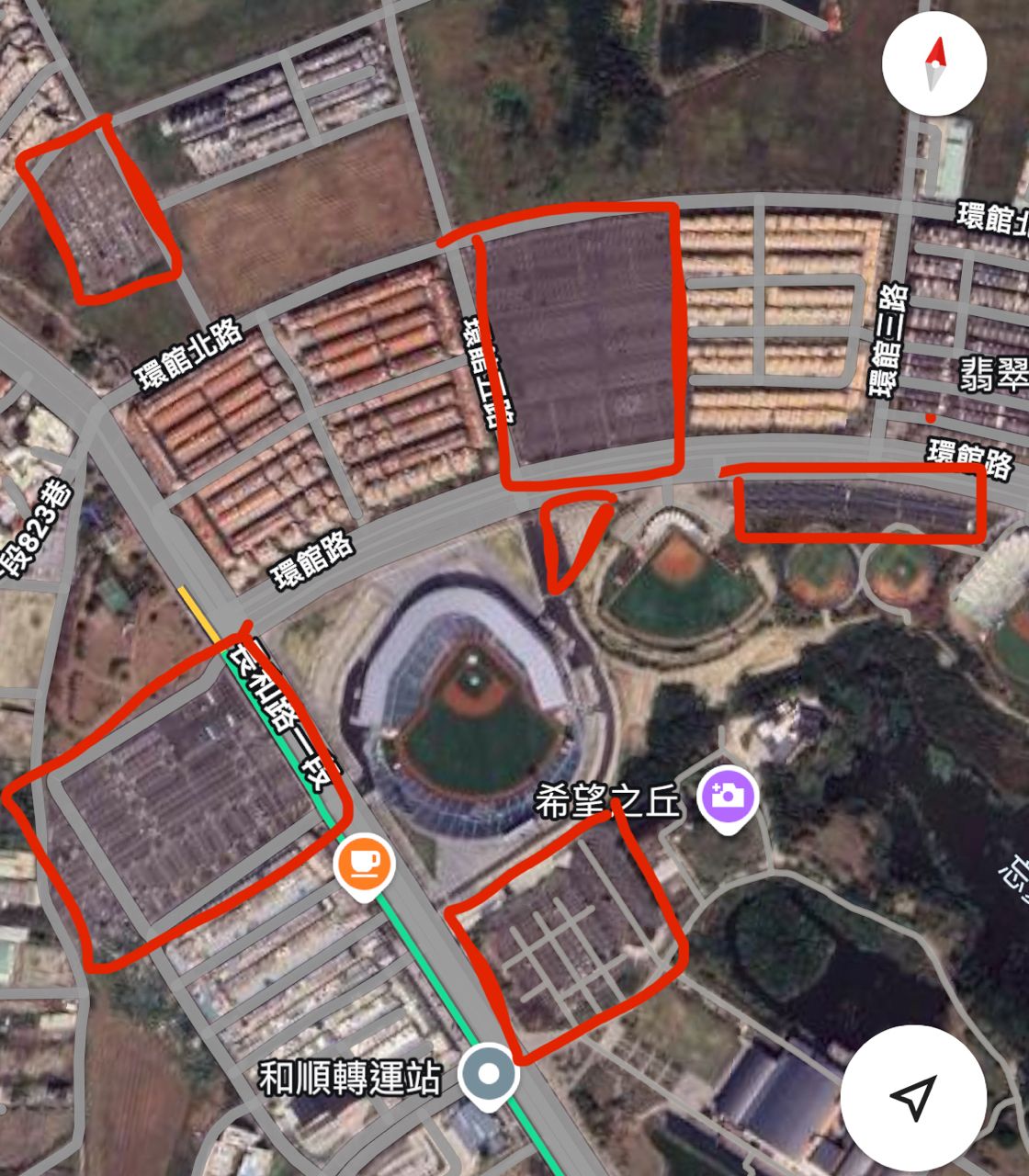Tap the compass to reset map orientation
Image resolution: width=1029 pixels, height=1176 pixels.
point(934,63)
